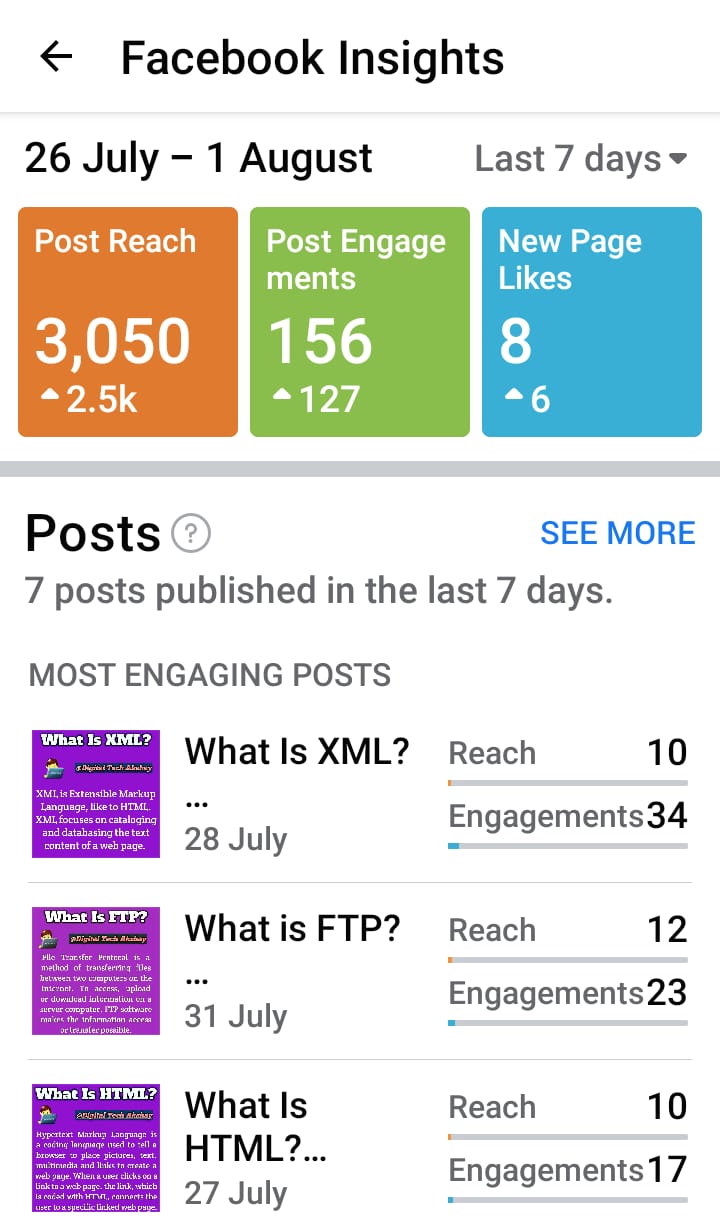Click the New Page Likes growth arrow
This screenshot has width=720, height=1232.
click(513, 397)
